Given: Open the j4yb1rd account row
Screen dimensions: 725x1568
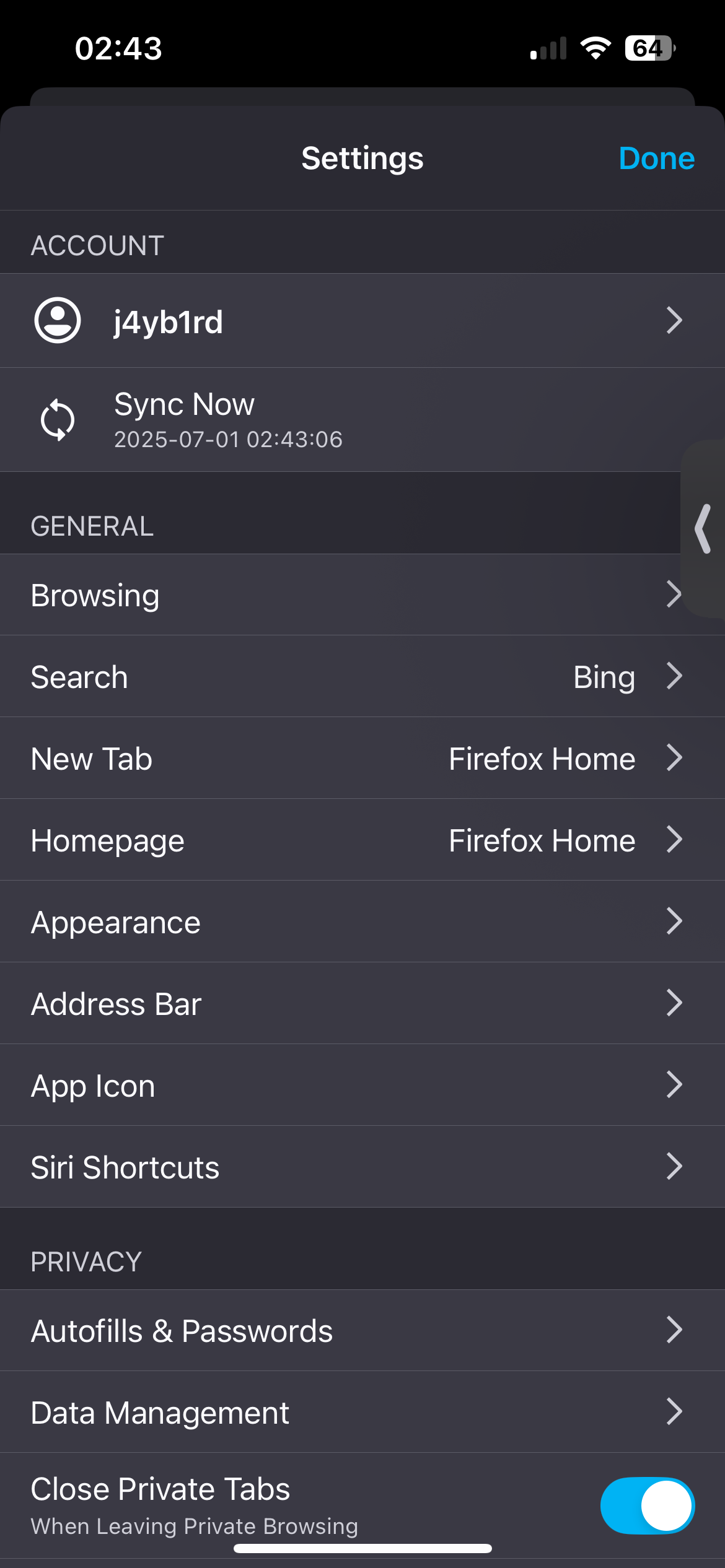Looking at the screenshot, I should pos(362,321).
